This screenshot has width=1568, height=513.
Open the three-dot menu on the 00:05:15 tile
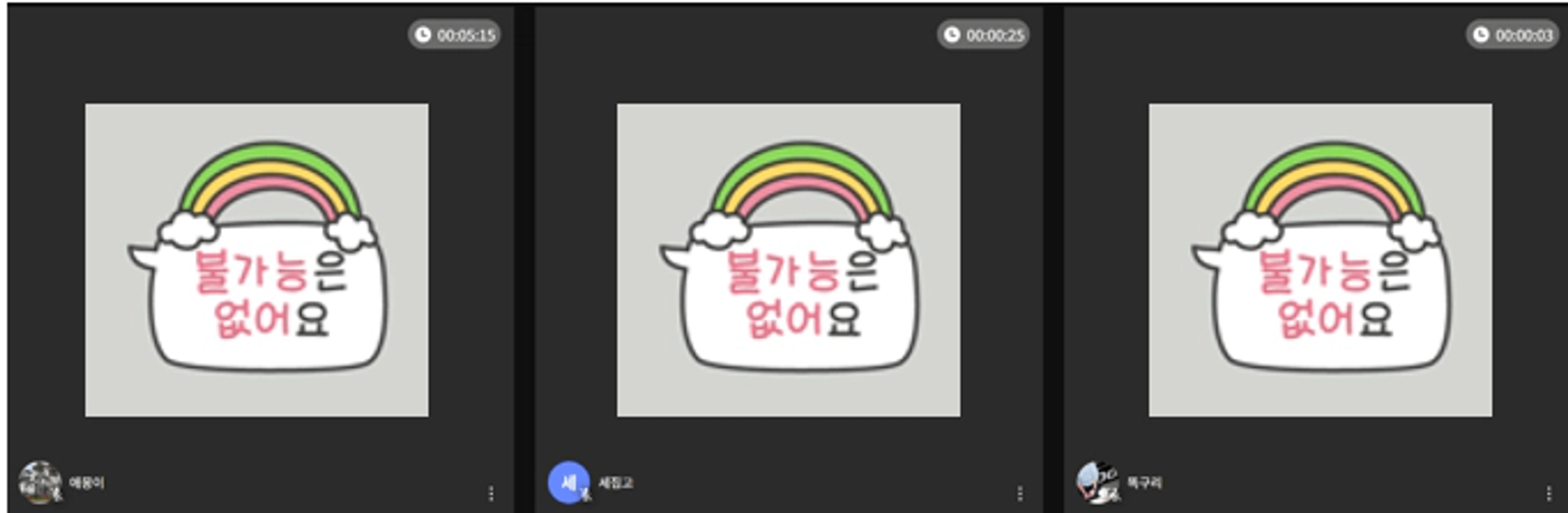click(x=491, y=493)
